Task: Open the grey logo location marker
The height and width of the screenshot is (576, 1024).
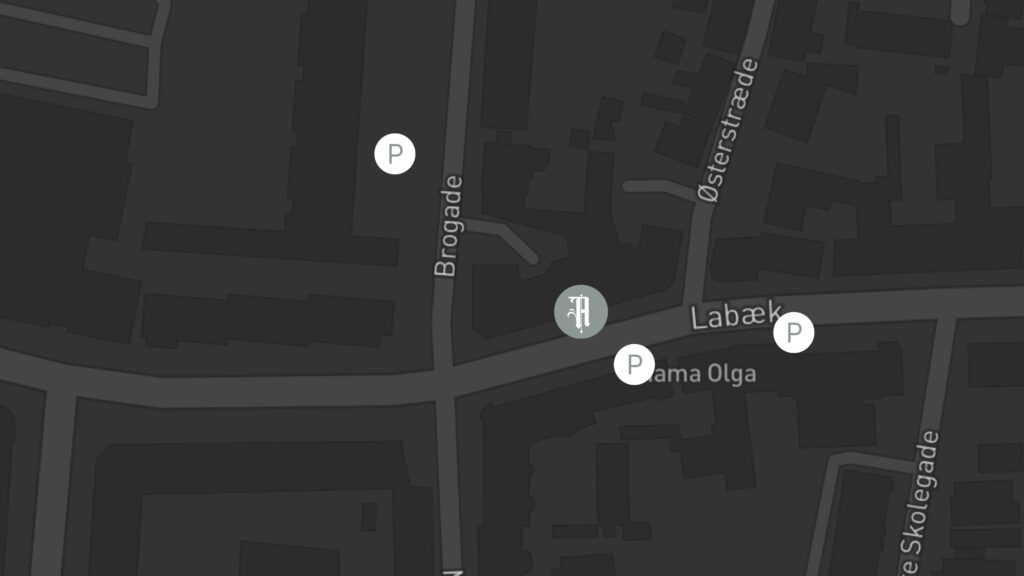Action: tap(581, 311)
